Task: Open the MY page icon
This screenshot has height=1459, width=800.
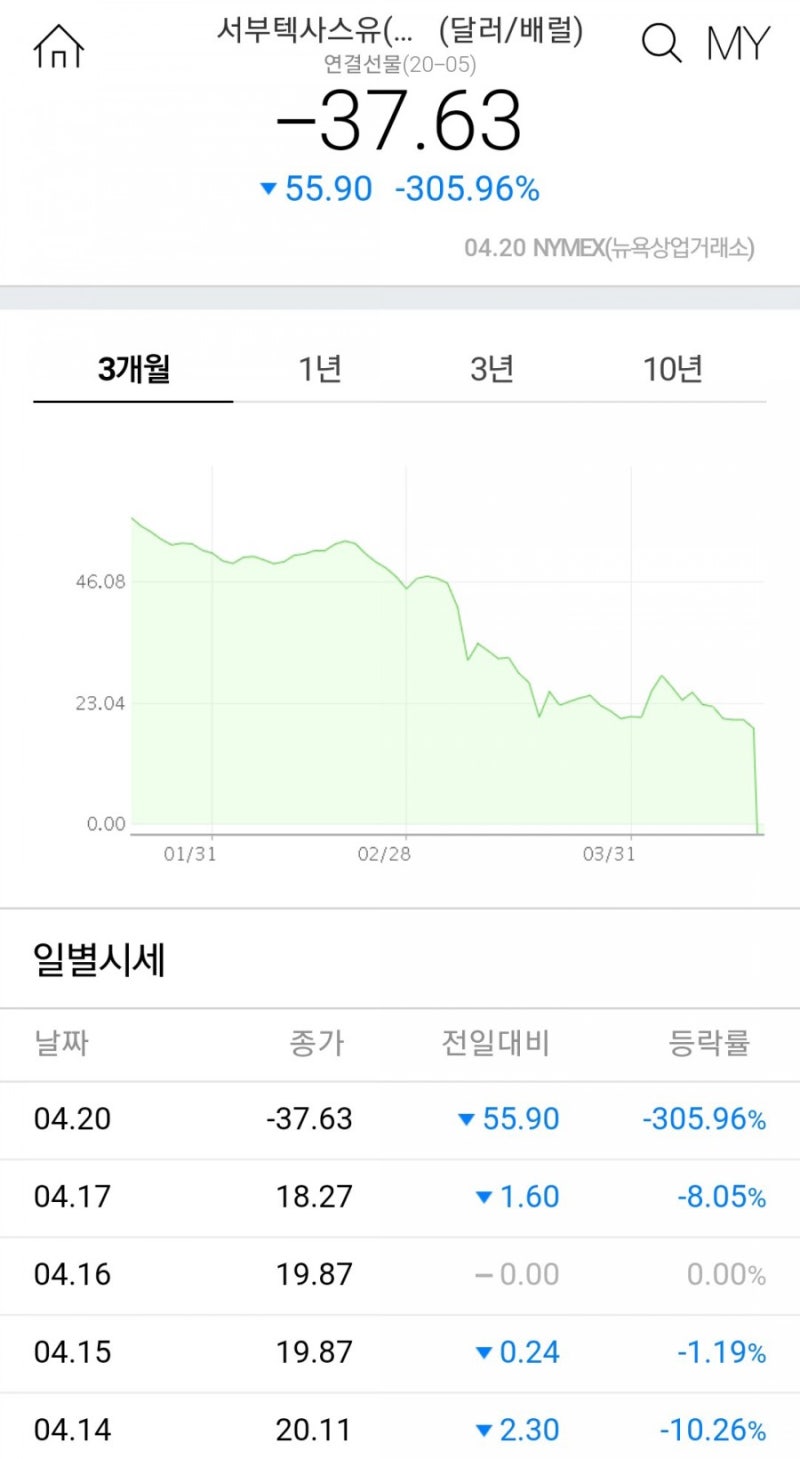Action: point(736,42)
